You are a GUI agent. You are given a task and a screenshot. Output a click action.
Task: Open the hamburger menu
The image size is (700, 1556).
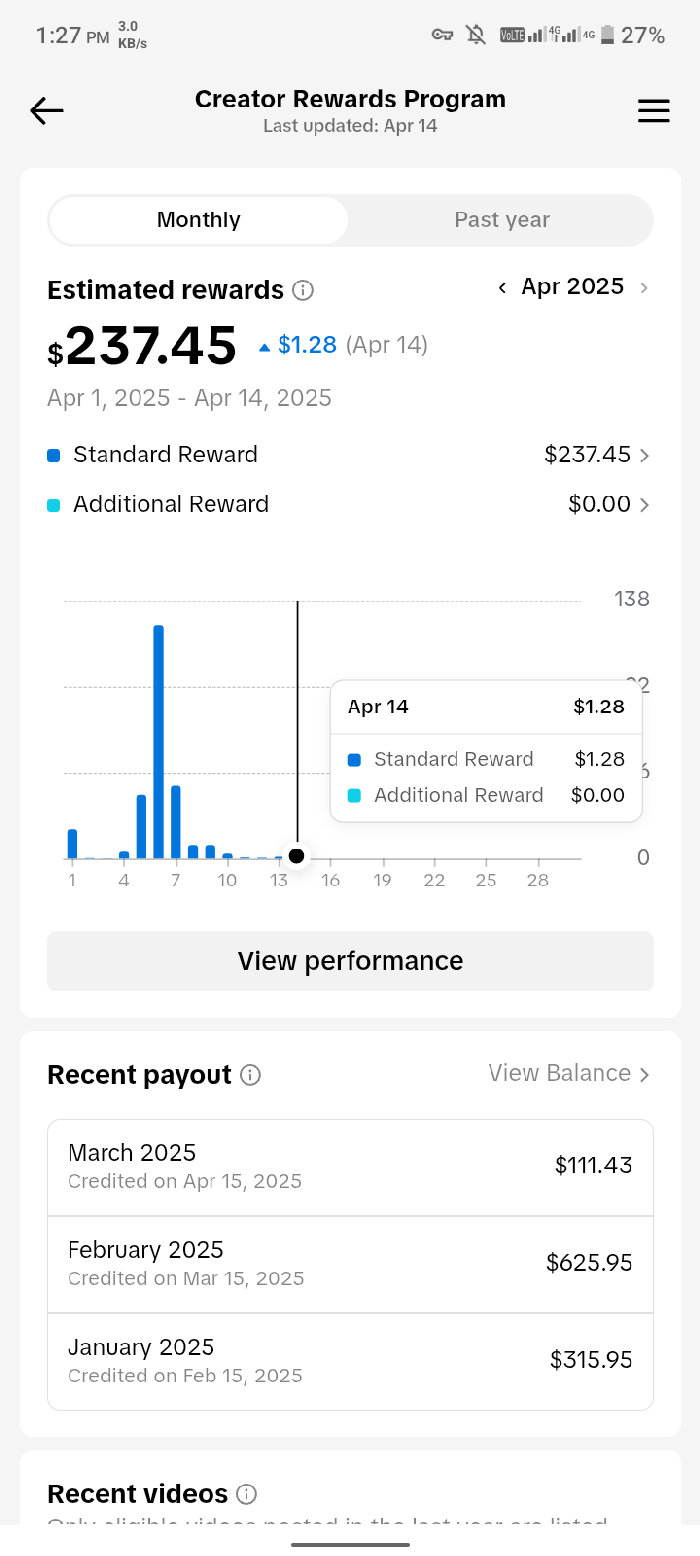point(653,111)
